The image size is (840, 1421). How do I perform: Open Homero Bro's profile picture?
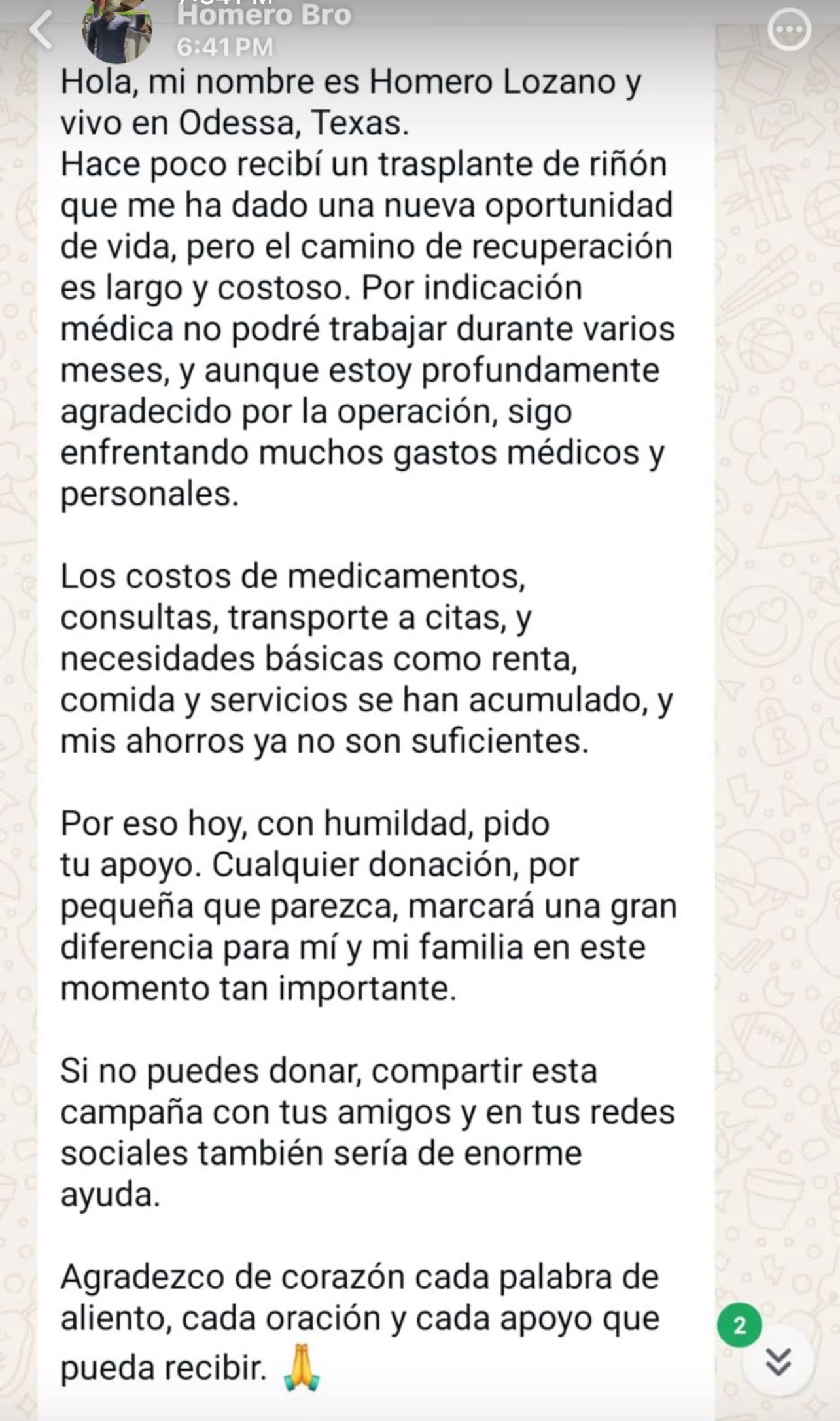tap(117, 31)
